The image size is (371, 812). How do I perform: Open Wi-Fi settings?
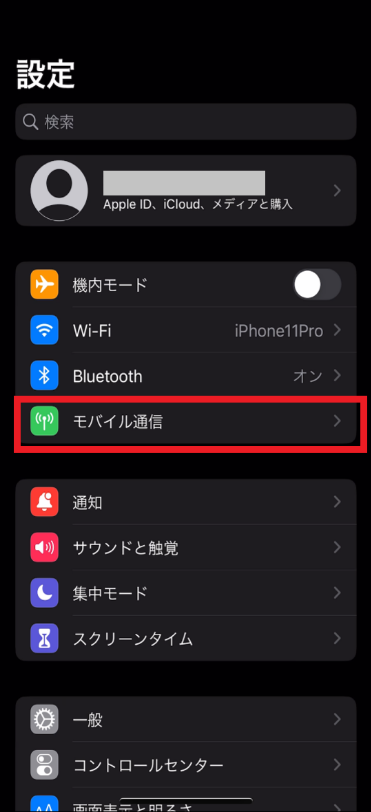pyautogui.click(x=186, y=330)
